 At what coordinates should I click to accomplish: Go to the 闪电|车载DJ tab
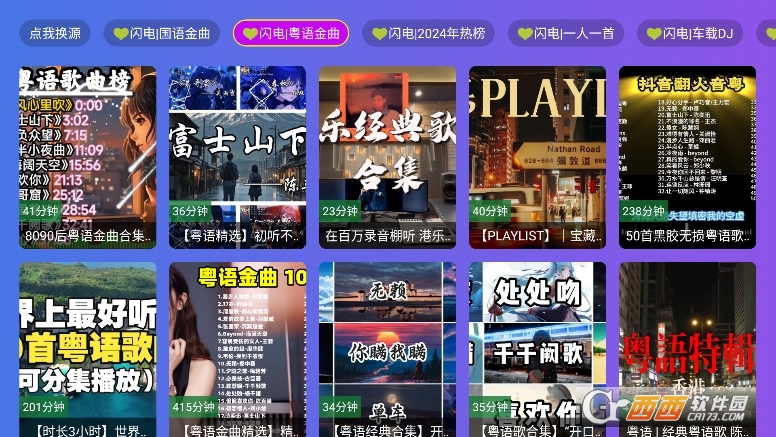click(690, 33)
